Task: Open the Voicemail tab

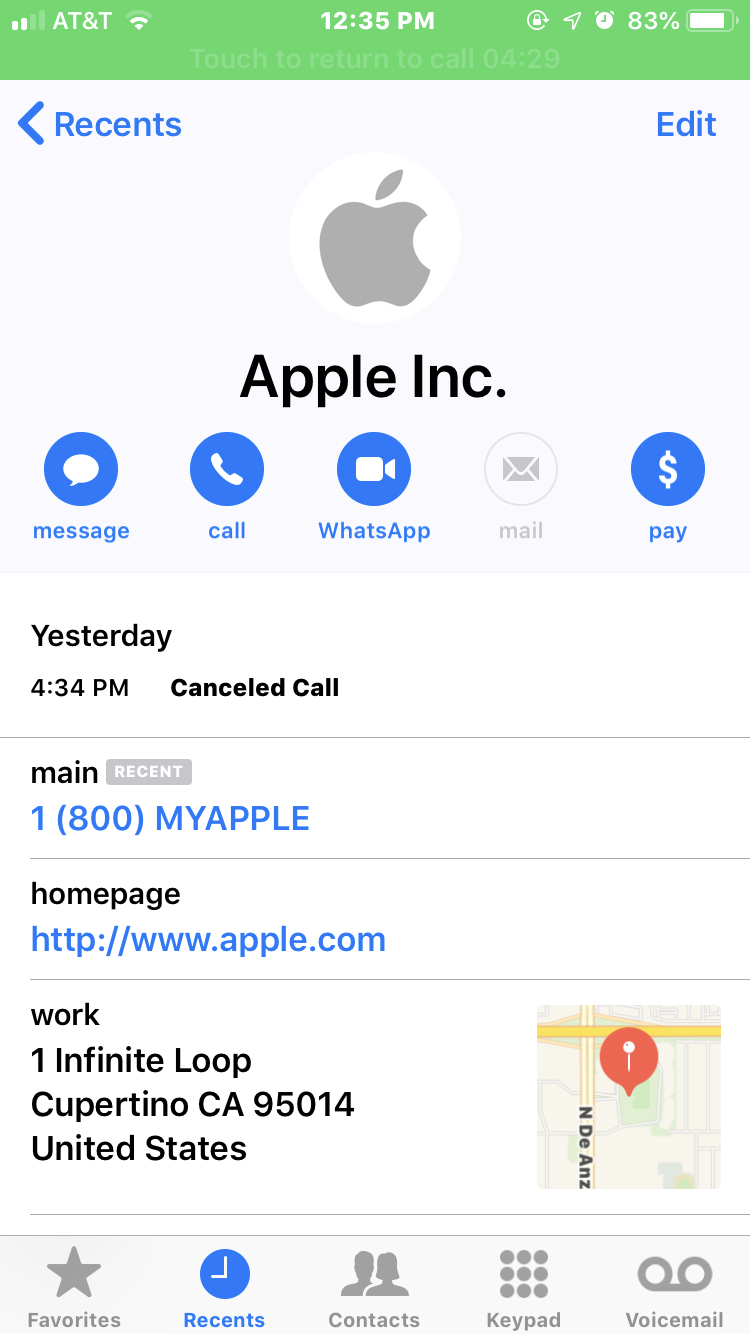Action: (674, 1288)
